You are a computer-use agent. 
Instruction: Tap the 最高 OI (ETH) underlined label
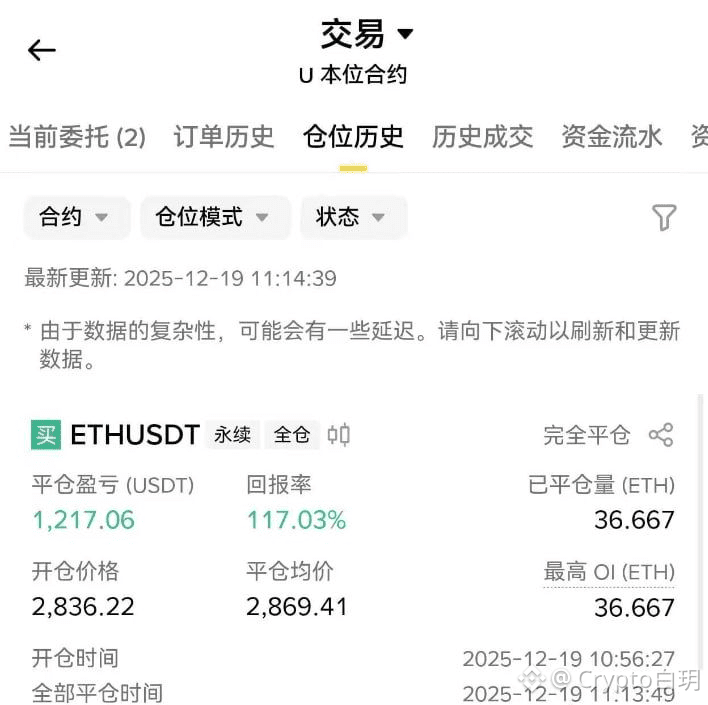[x=609, y=573]
